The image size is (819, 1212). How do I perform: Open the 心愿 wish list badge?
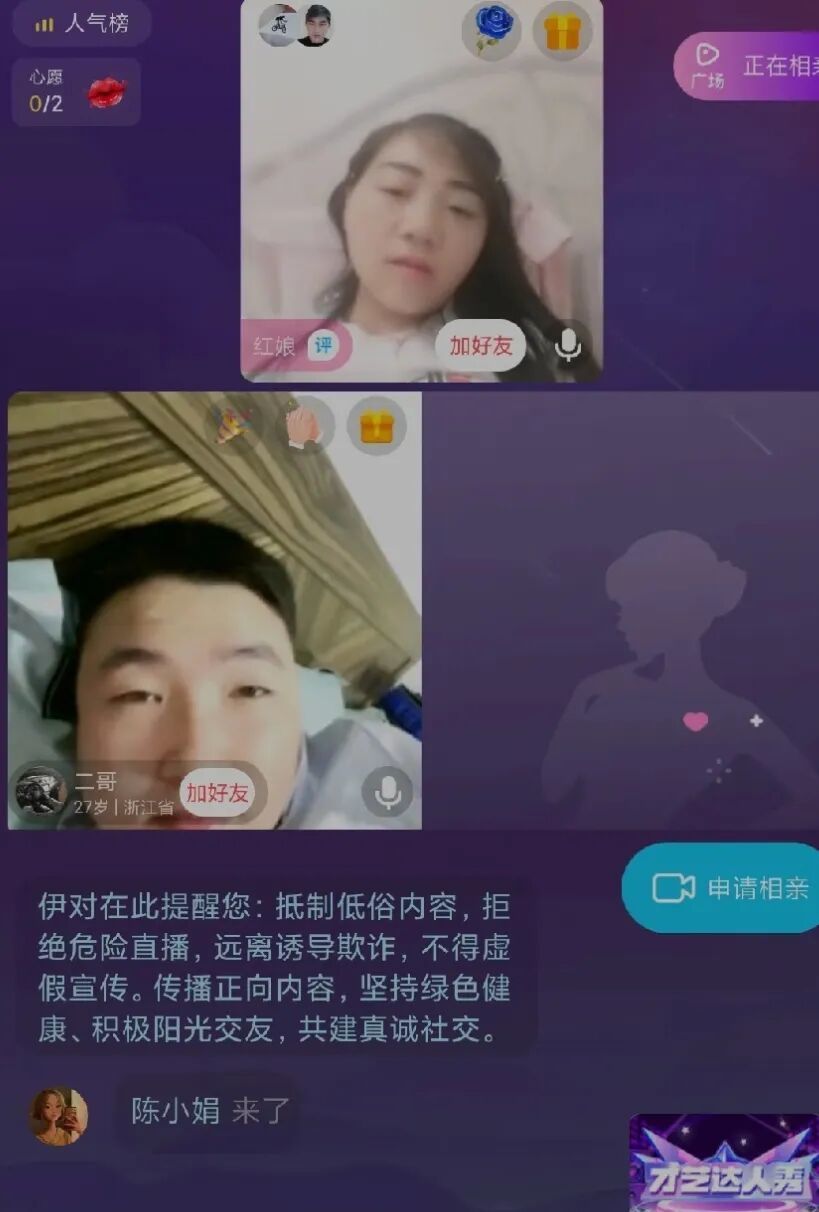[76, 93]
